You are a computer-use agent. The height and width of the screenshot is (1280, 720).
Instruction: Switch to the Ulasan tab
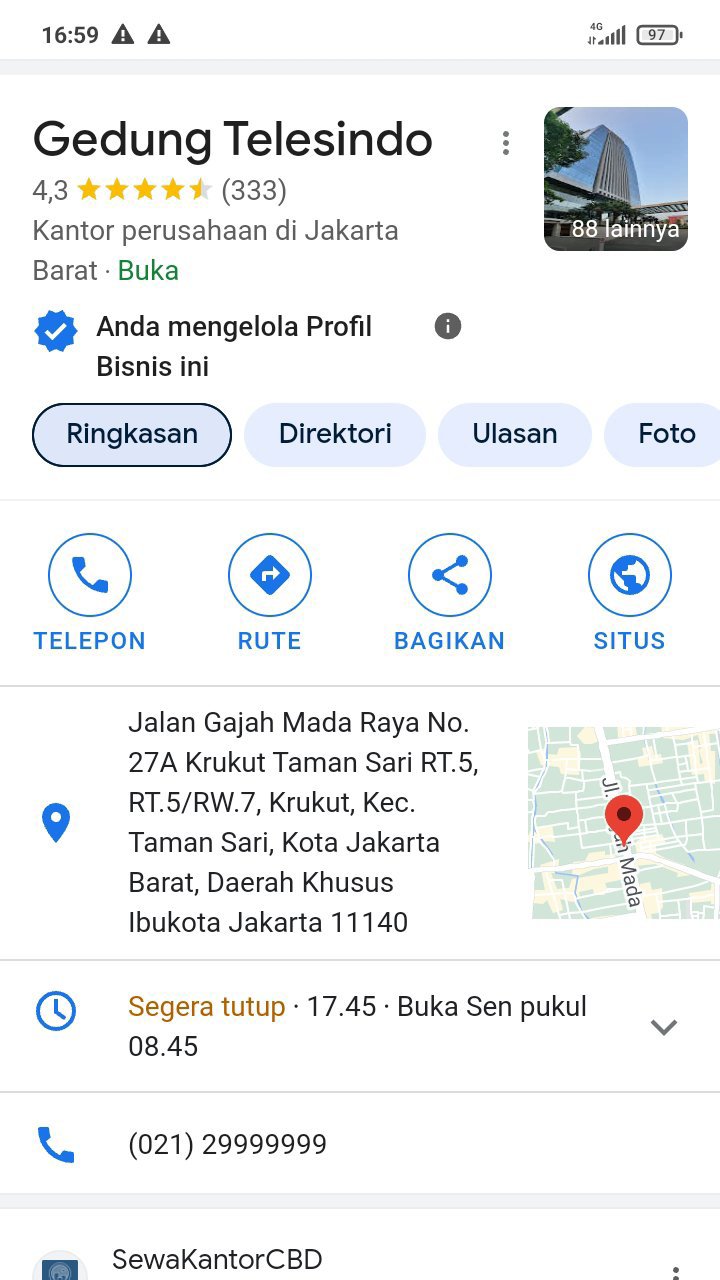(515, 435)
